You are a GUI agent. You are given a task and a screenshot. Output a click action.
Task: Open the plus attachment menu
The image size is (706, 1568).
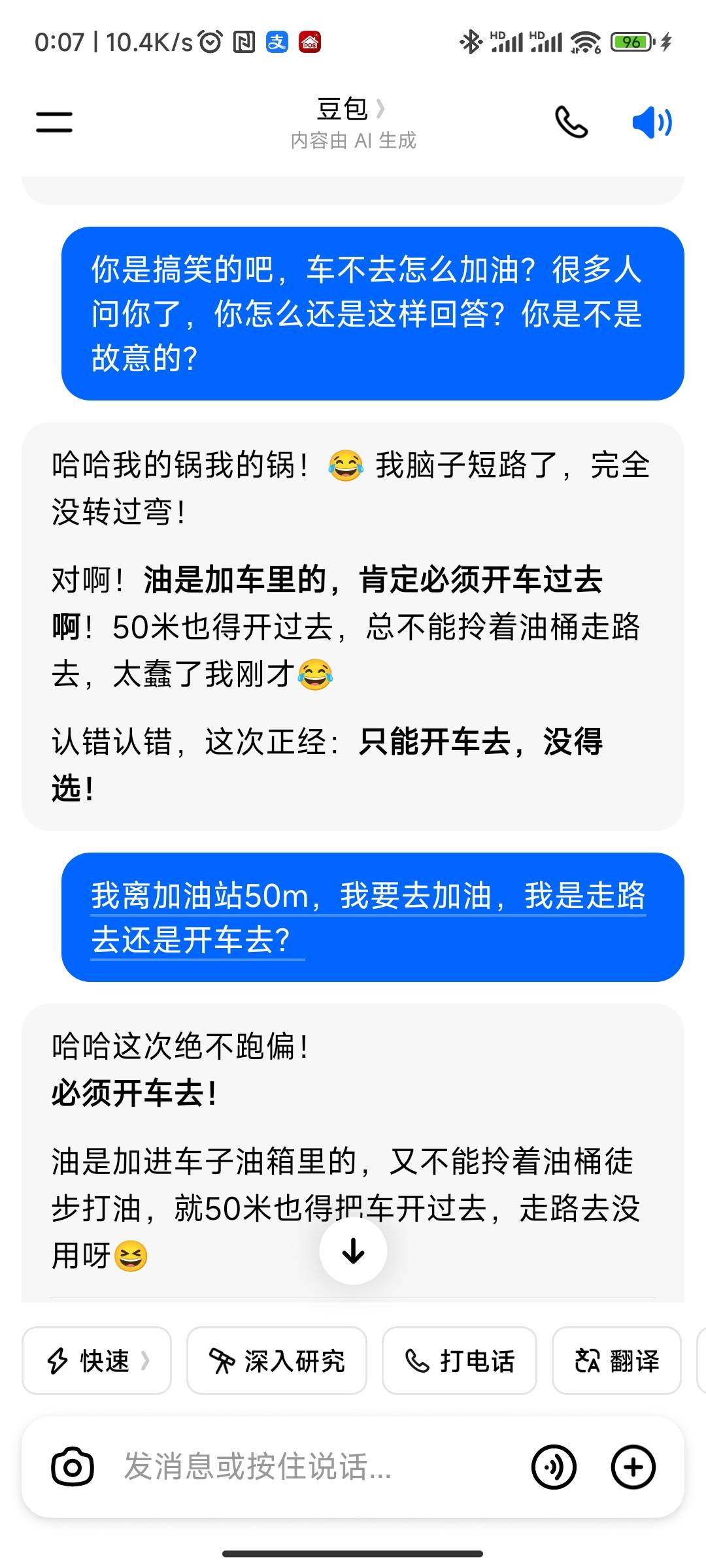pyautogui.click(x=633, y=1467)
